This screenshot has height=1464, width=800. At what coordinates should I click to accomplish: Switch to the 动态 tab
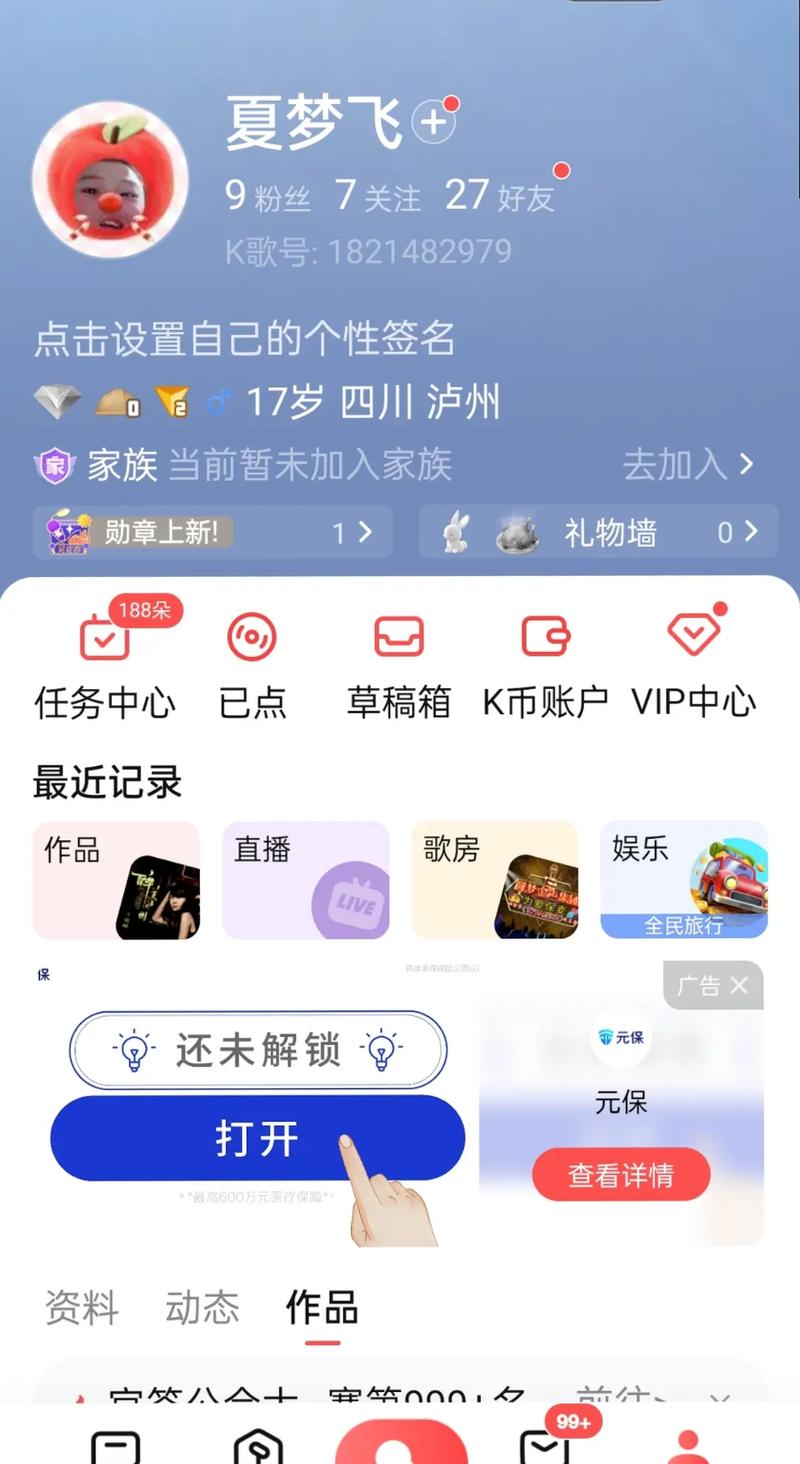[x=202, y=1308]
